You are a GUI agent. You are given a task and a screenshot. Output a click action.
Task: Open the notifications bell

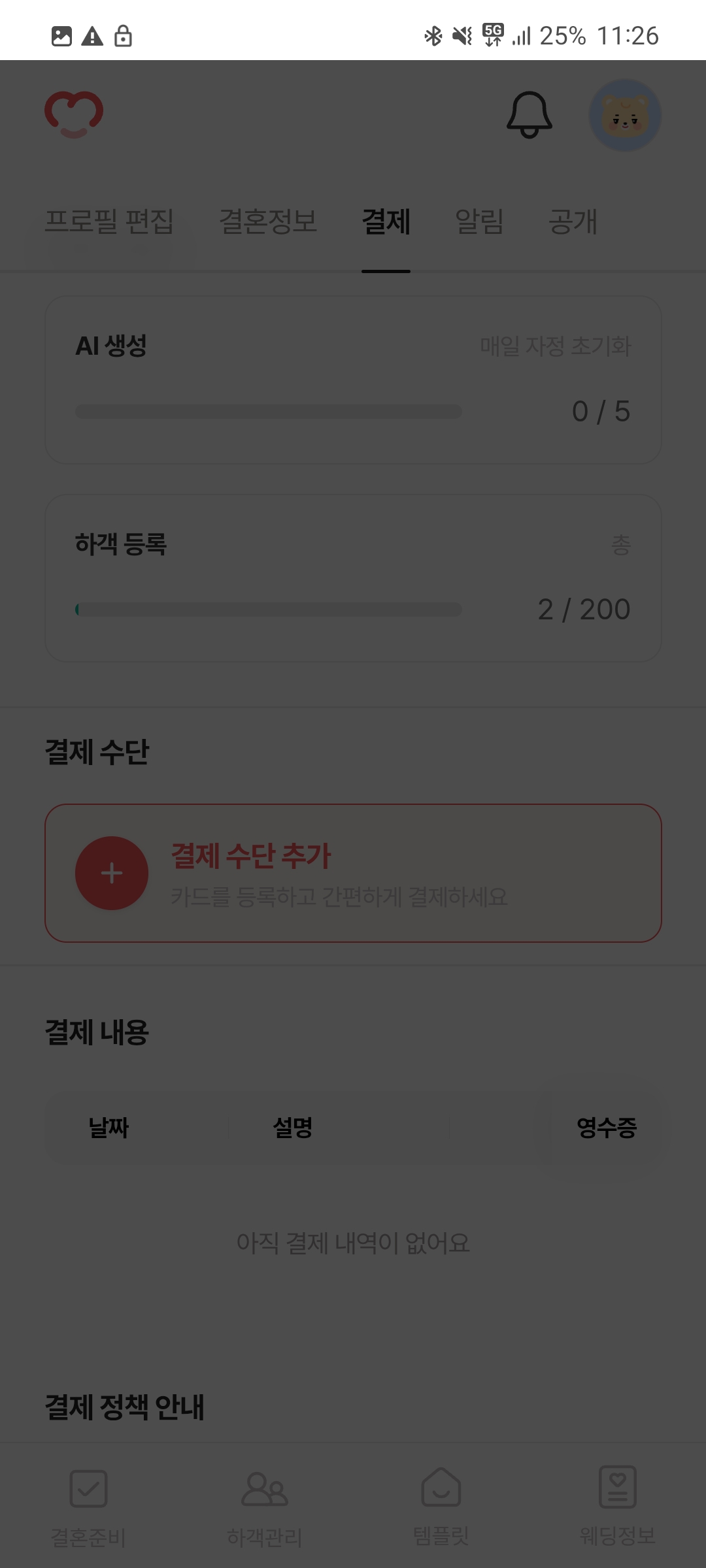529,115
